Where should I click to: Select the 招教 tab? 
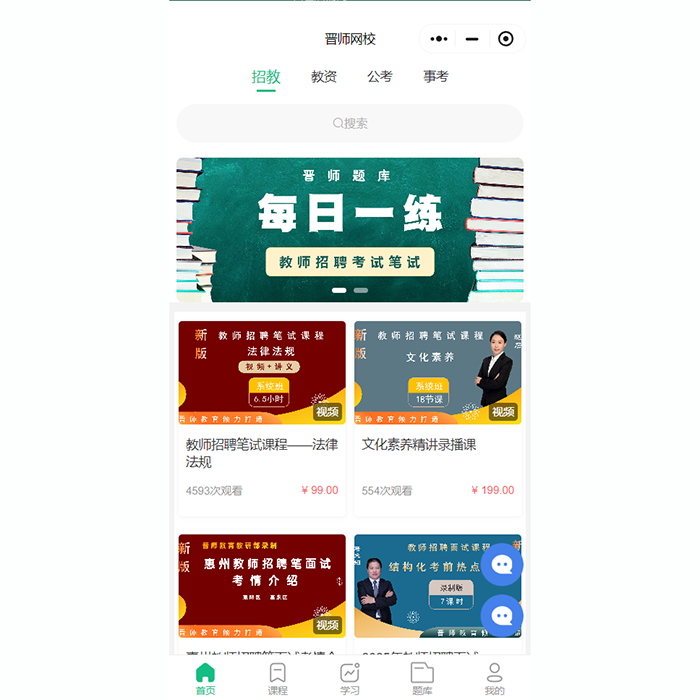(x=266, y=77)
